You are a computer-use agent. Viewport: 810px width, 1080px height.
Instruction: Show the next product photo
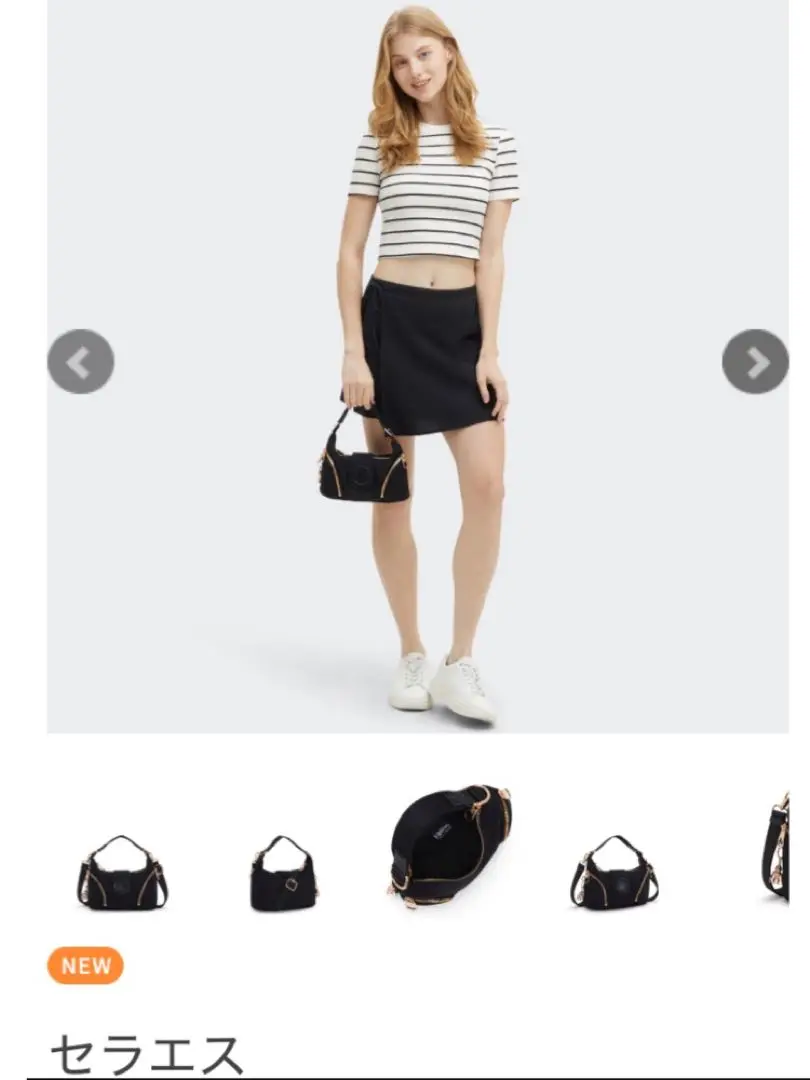[755, 362]
